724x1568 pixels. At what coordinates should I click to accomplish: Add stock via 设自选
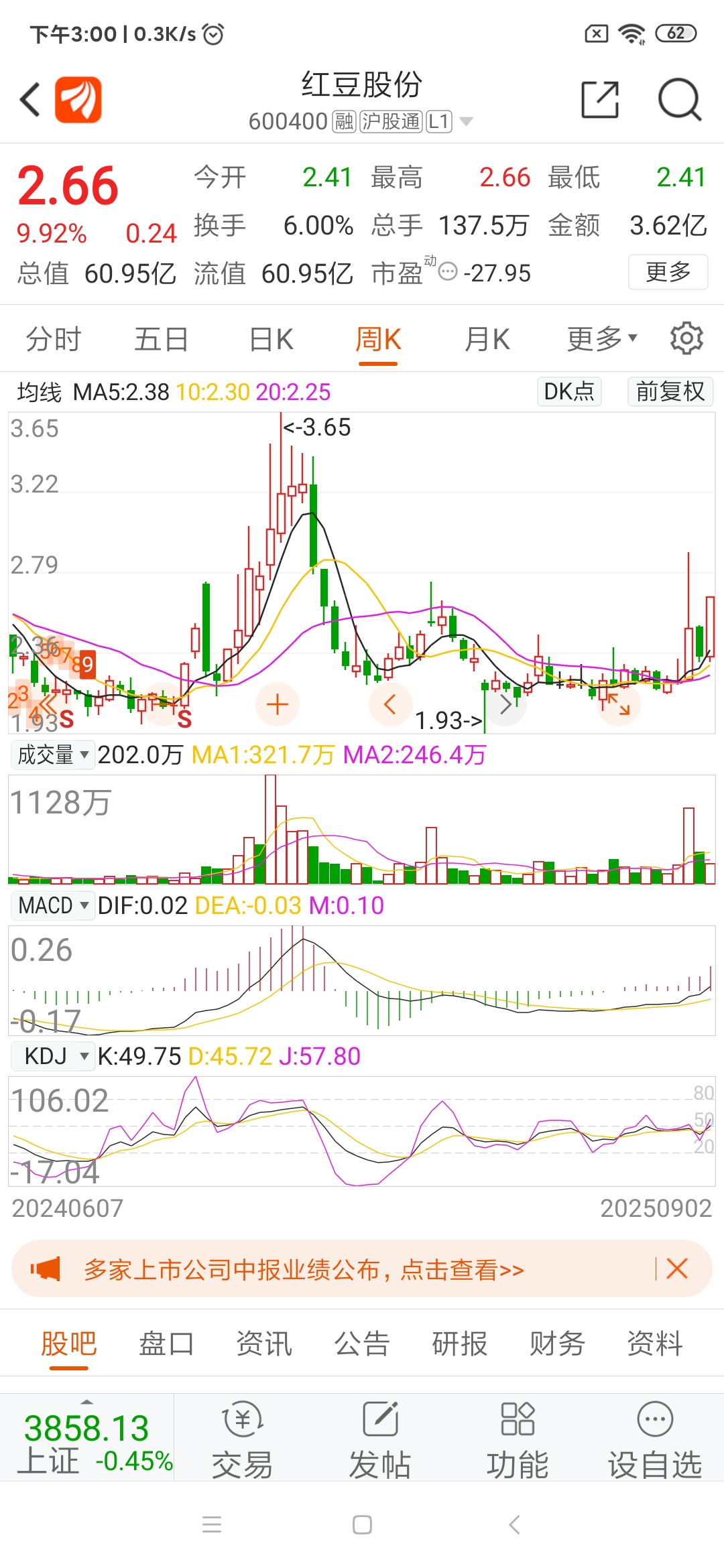[655, 1439]
